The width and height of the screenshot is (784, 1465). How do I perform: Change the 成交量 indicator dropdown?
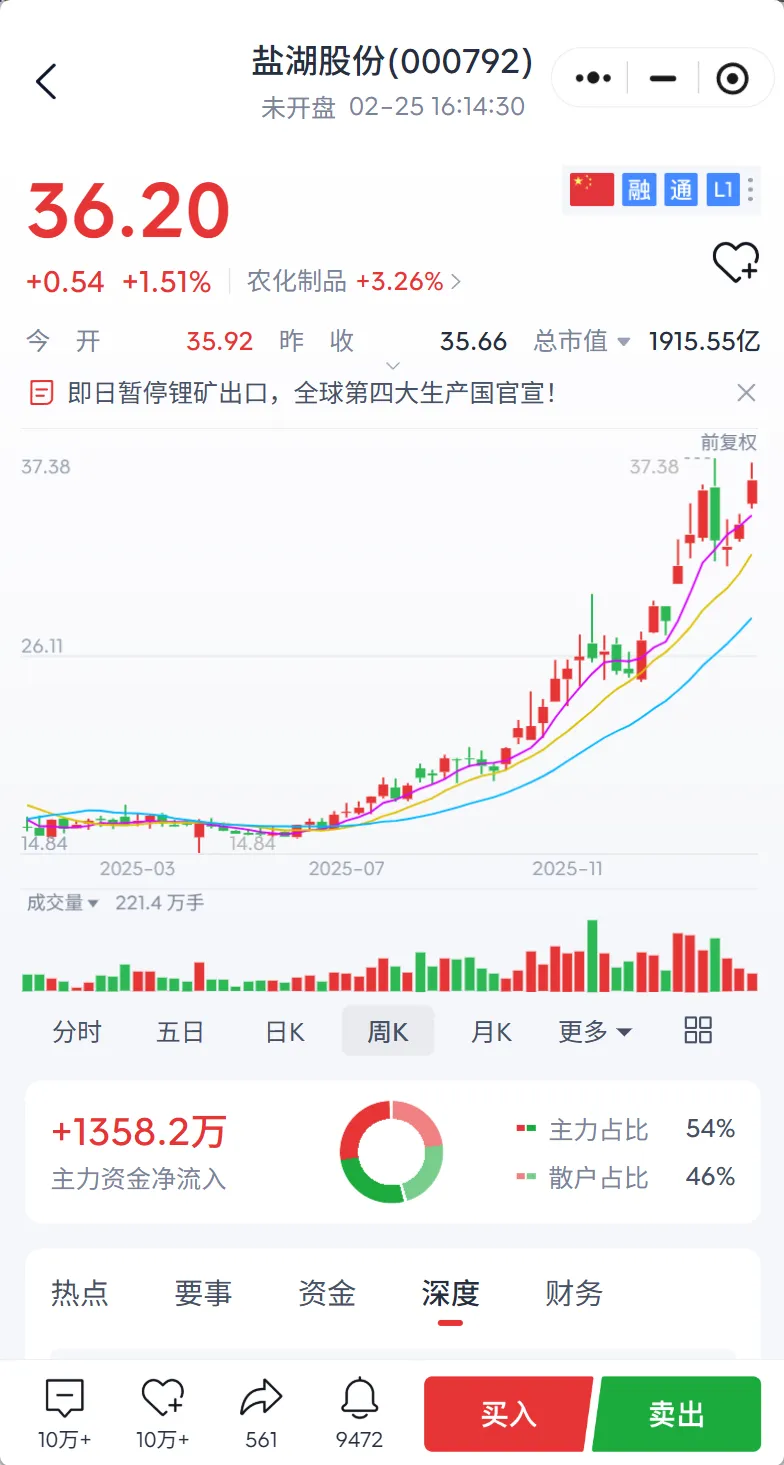pyautogui.click(x=63, y=903)
